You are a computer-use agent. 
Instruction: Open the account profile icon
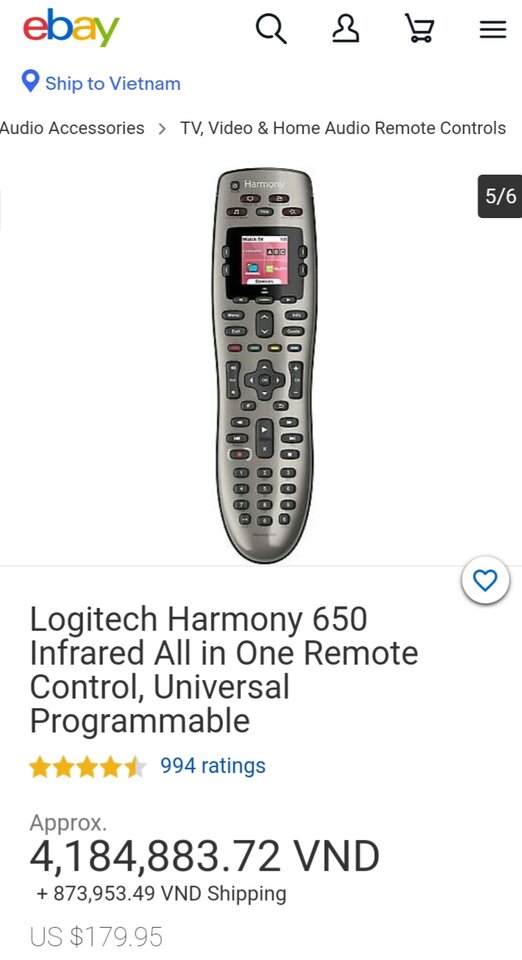coord(346,29)
